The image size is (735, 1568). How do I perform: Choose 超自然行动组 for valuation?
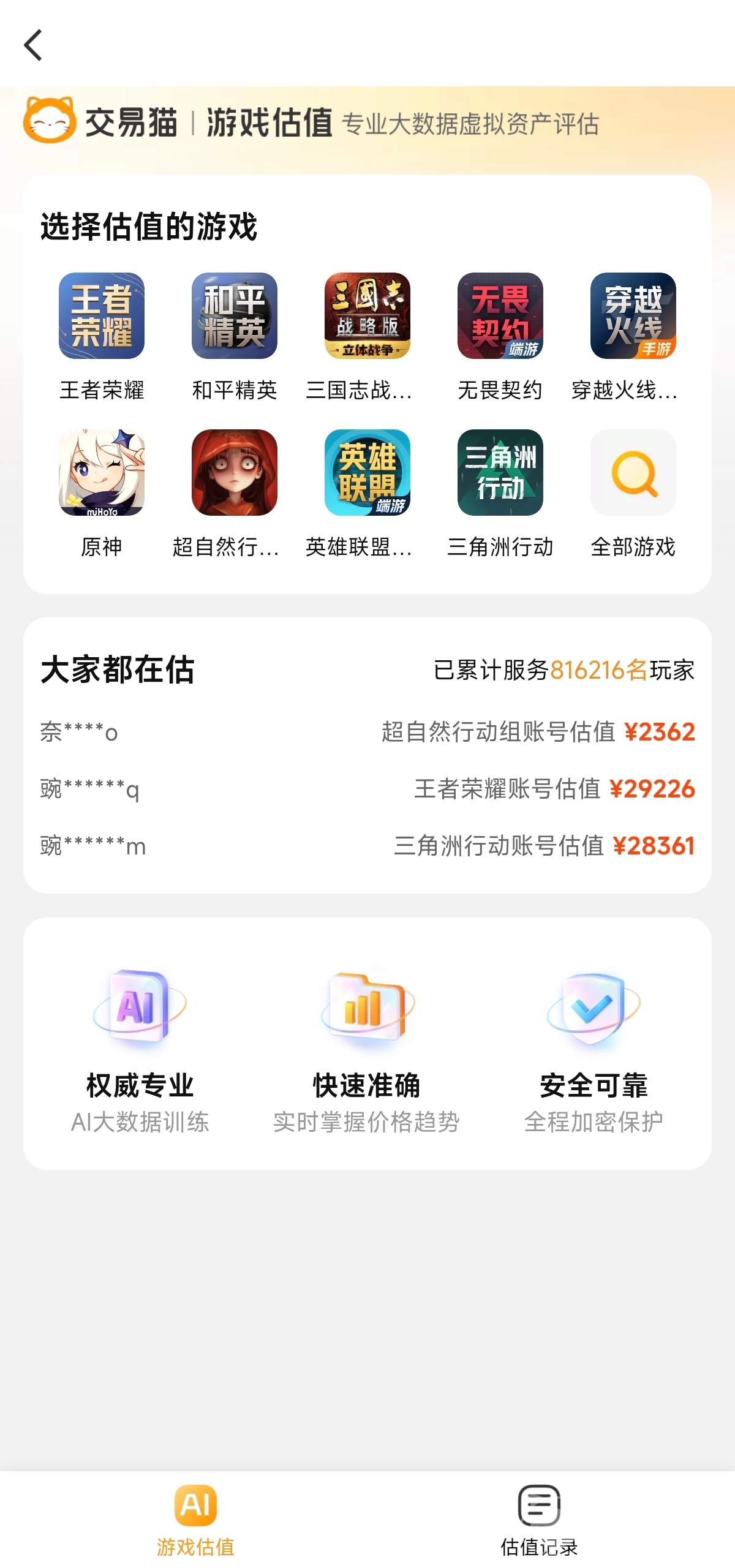(235, 473)
